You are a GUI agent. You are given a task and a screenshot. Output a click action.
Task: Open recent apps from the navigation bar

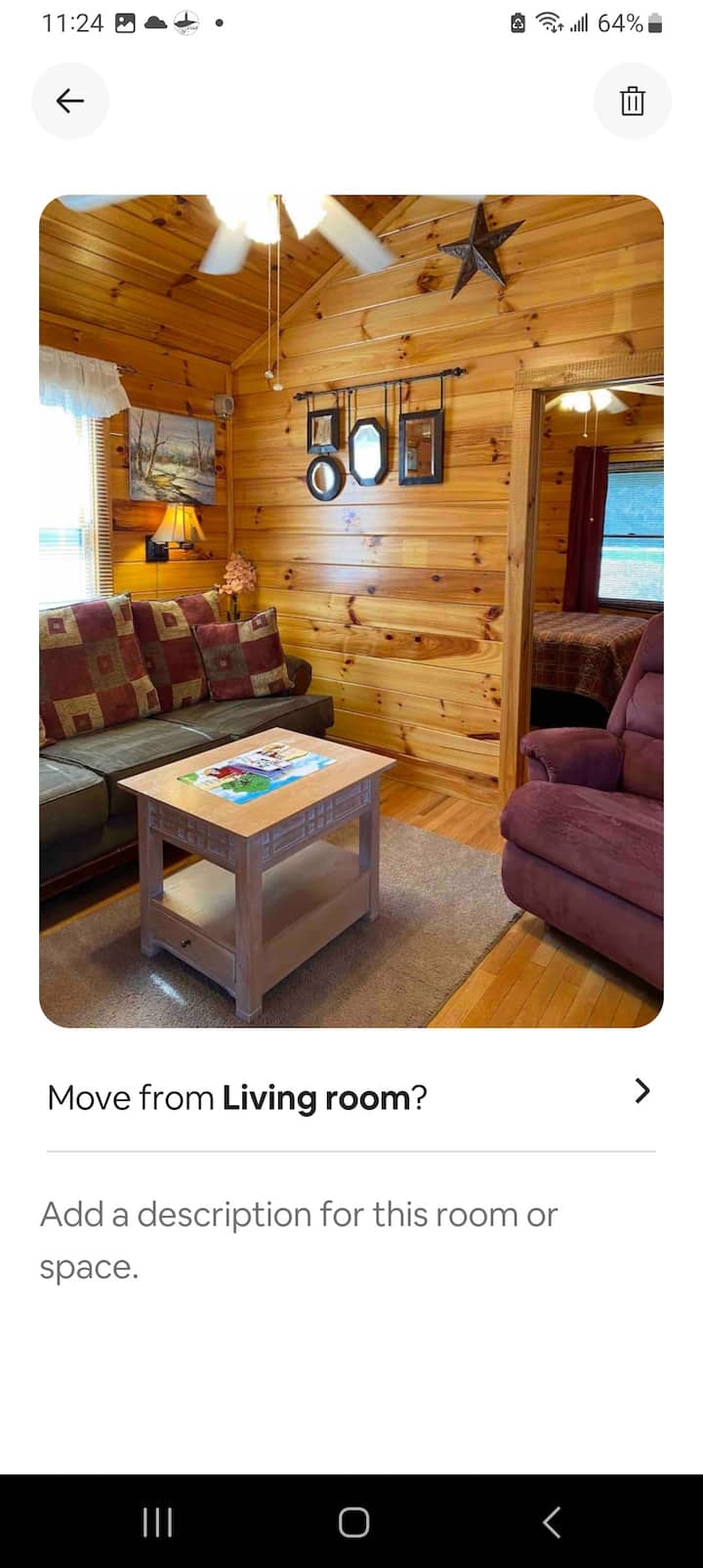click(x=157, y=1521)
